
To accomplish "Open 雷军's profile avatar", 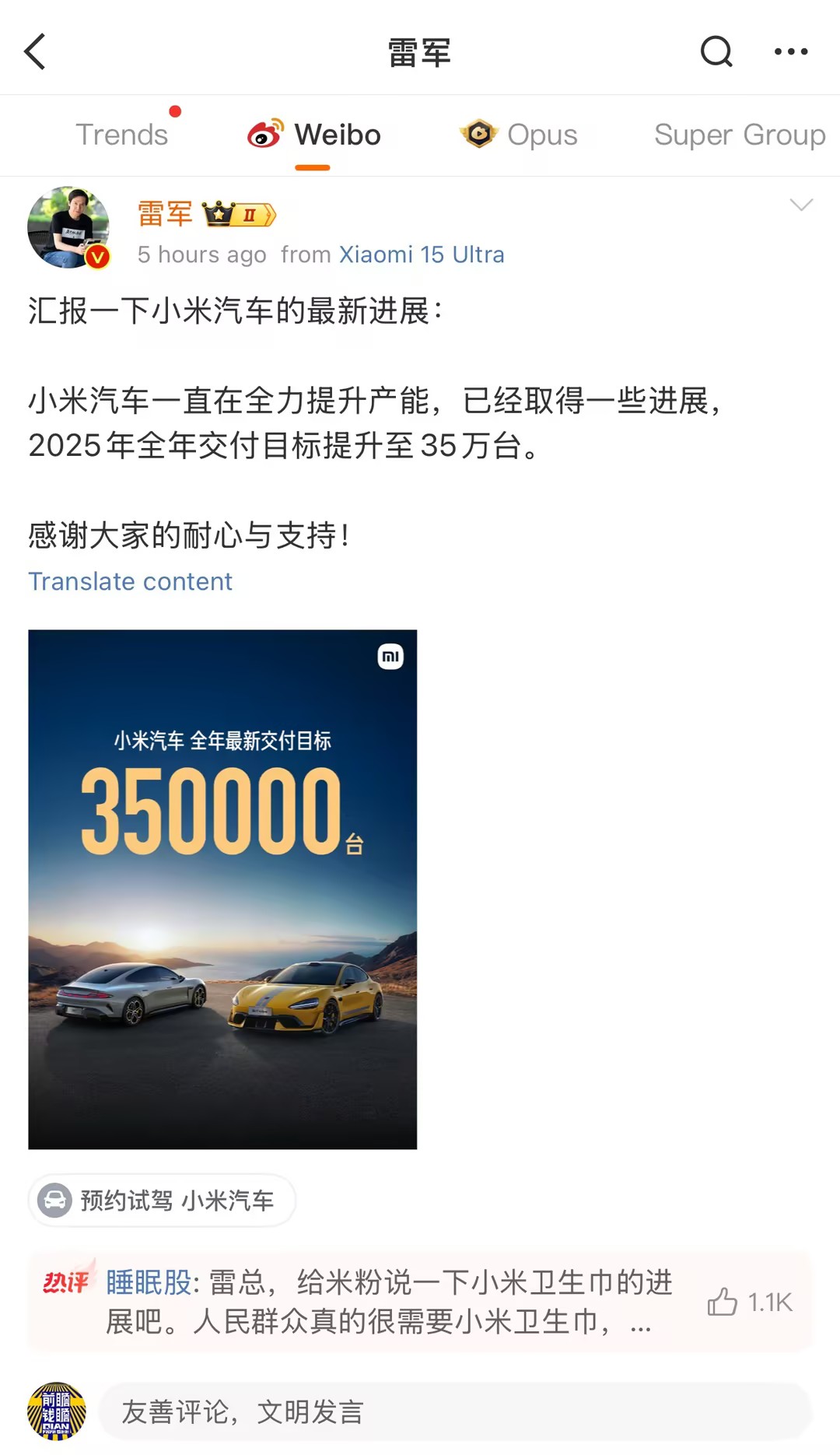I will coord(68,227).
